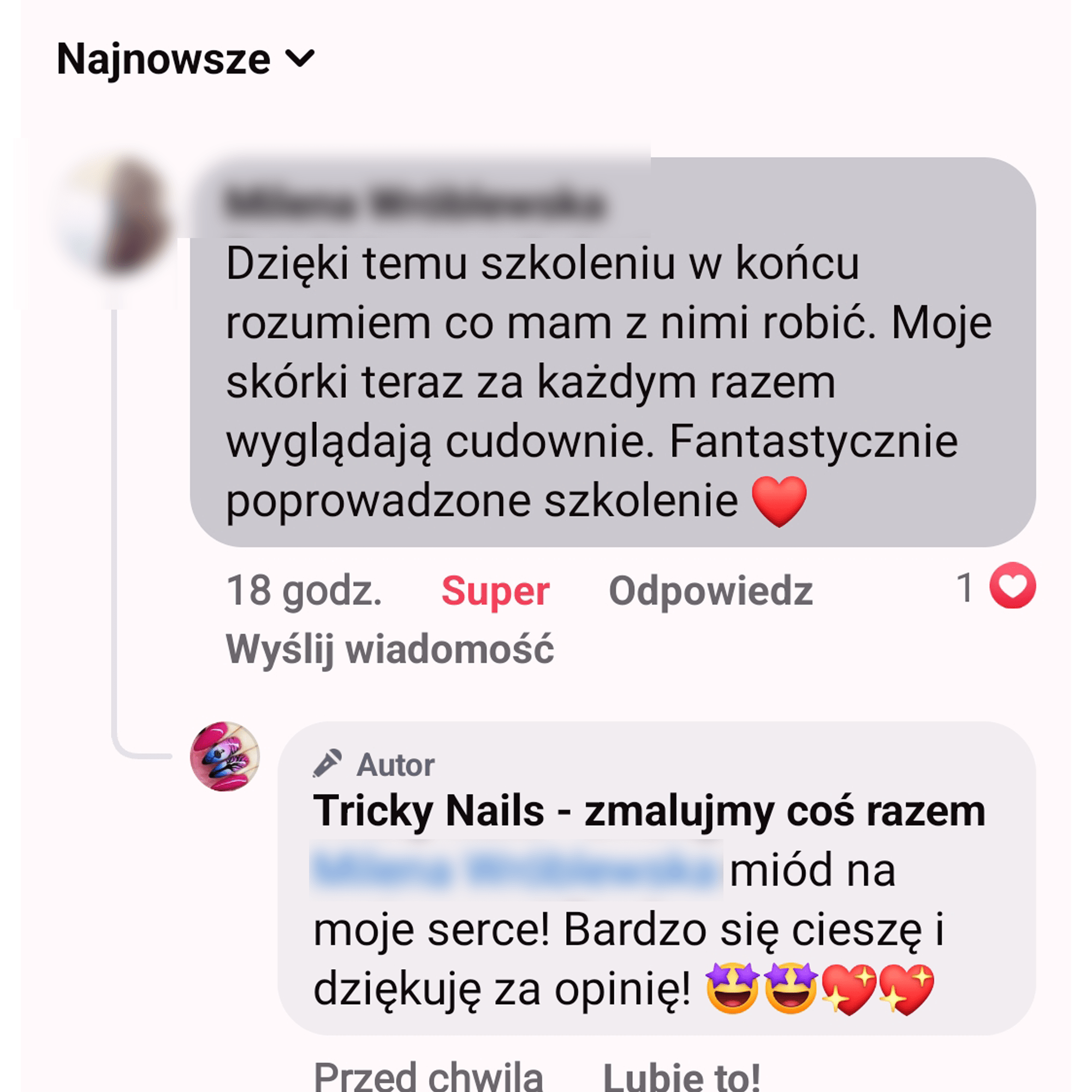Viewport: 1092px width, 1092px height.
Task: Tap Super reaction on the 18 godz. comment
Action: (x=495, y=591)
